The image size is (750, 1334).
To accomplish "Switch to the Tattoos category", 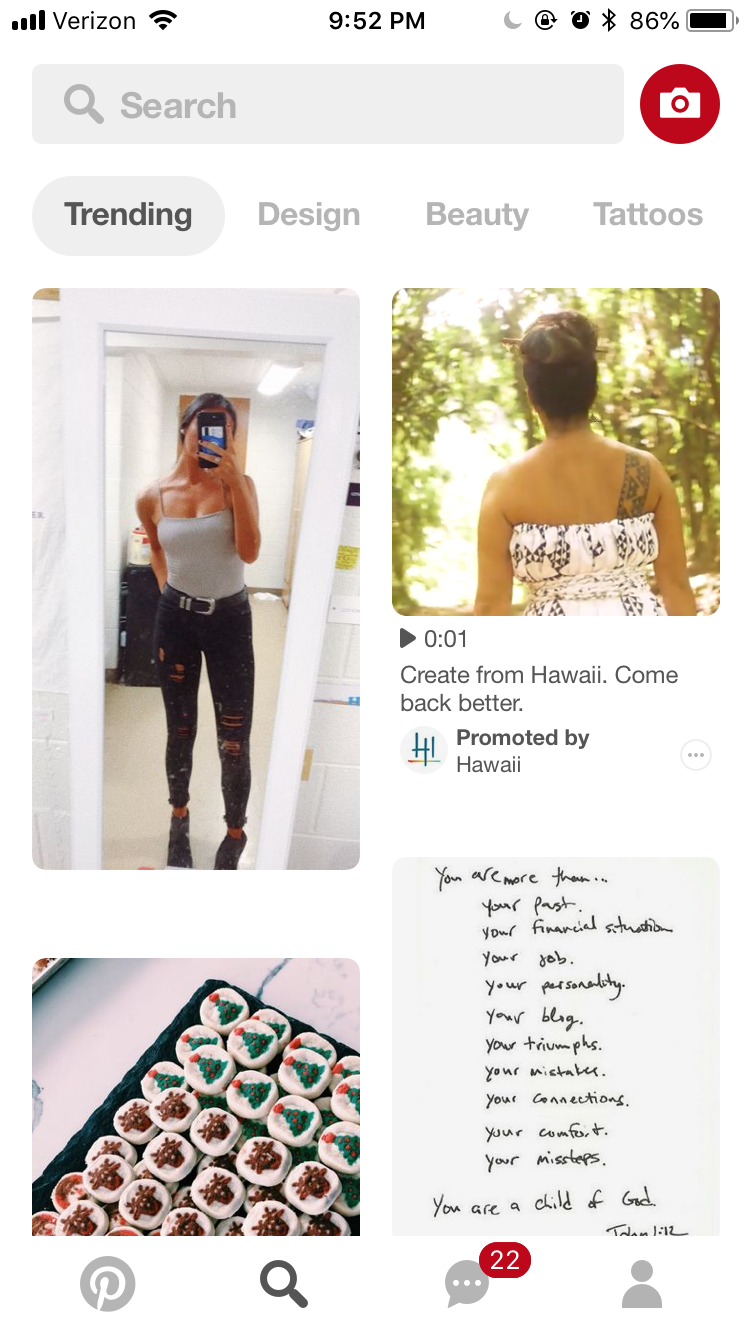I will [x=648, y=215].
